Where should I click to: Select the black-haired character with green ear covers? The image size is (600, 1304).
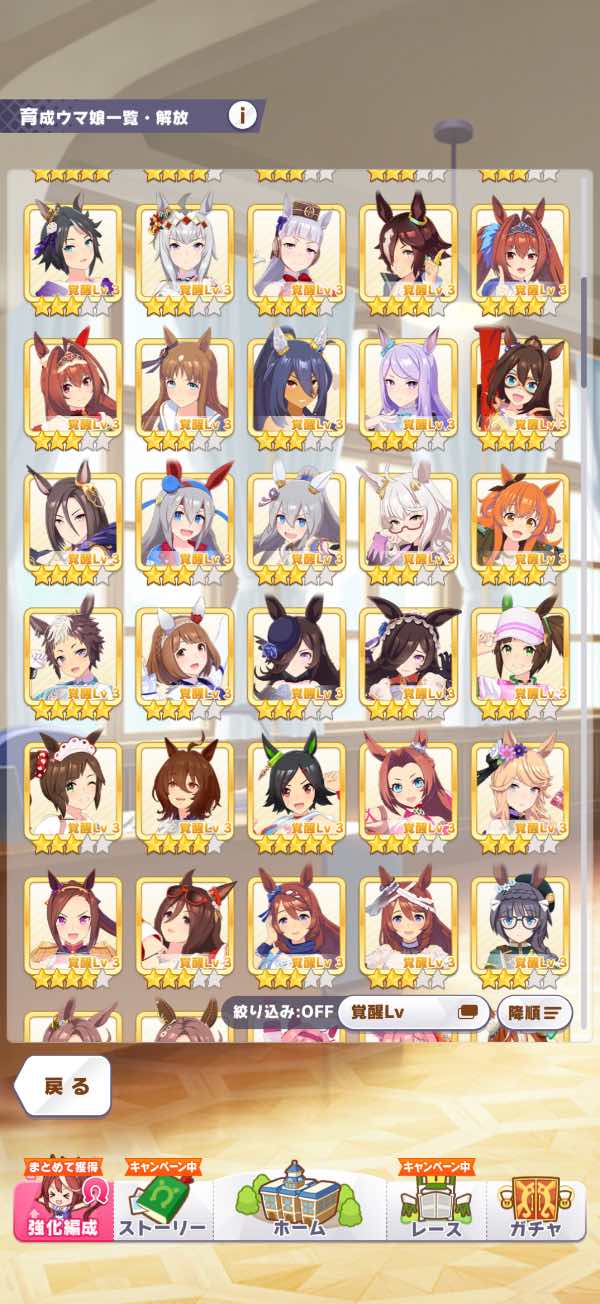296,792
